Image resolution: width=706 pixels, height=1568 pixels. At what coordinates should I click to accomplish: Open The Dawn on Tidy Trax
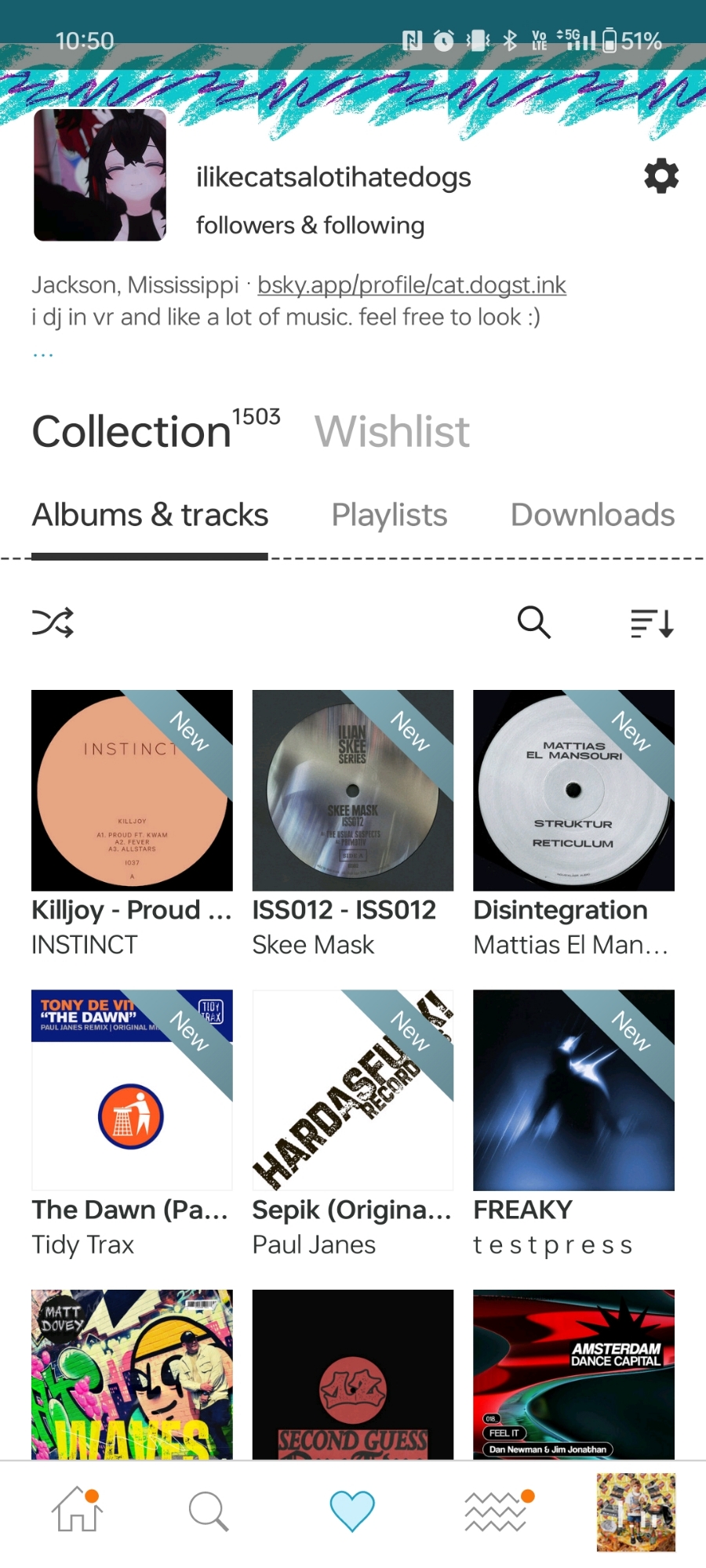132,1090
